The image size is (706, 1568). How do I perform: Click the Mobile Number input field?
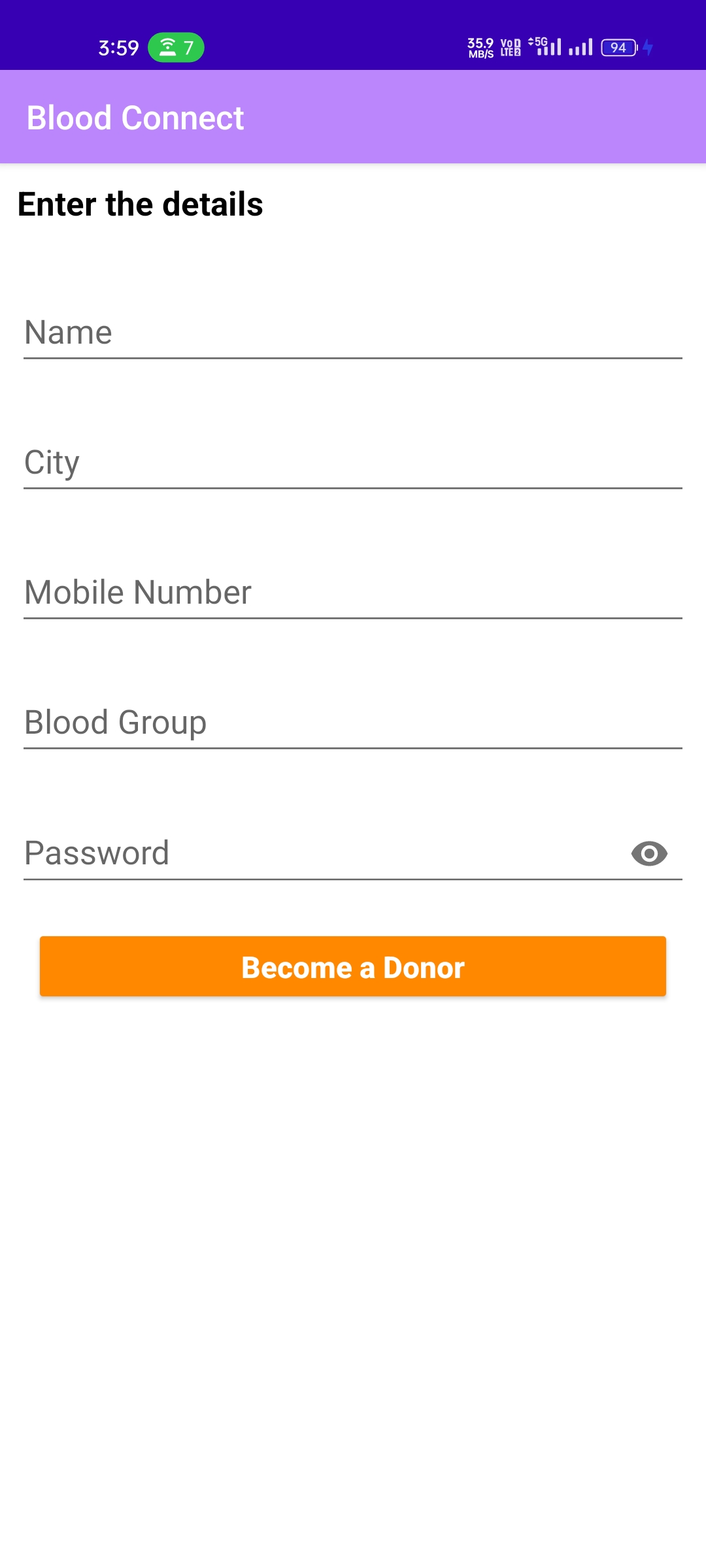pos(353,592)
